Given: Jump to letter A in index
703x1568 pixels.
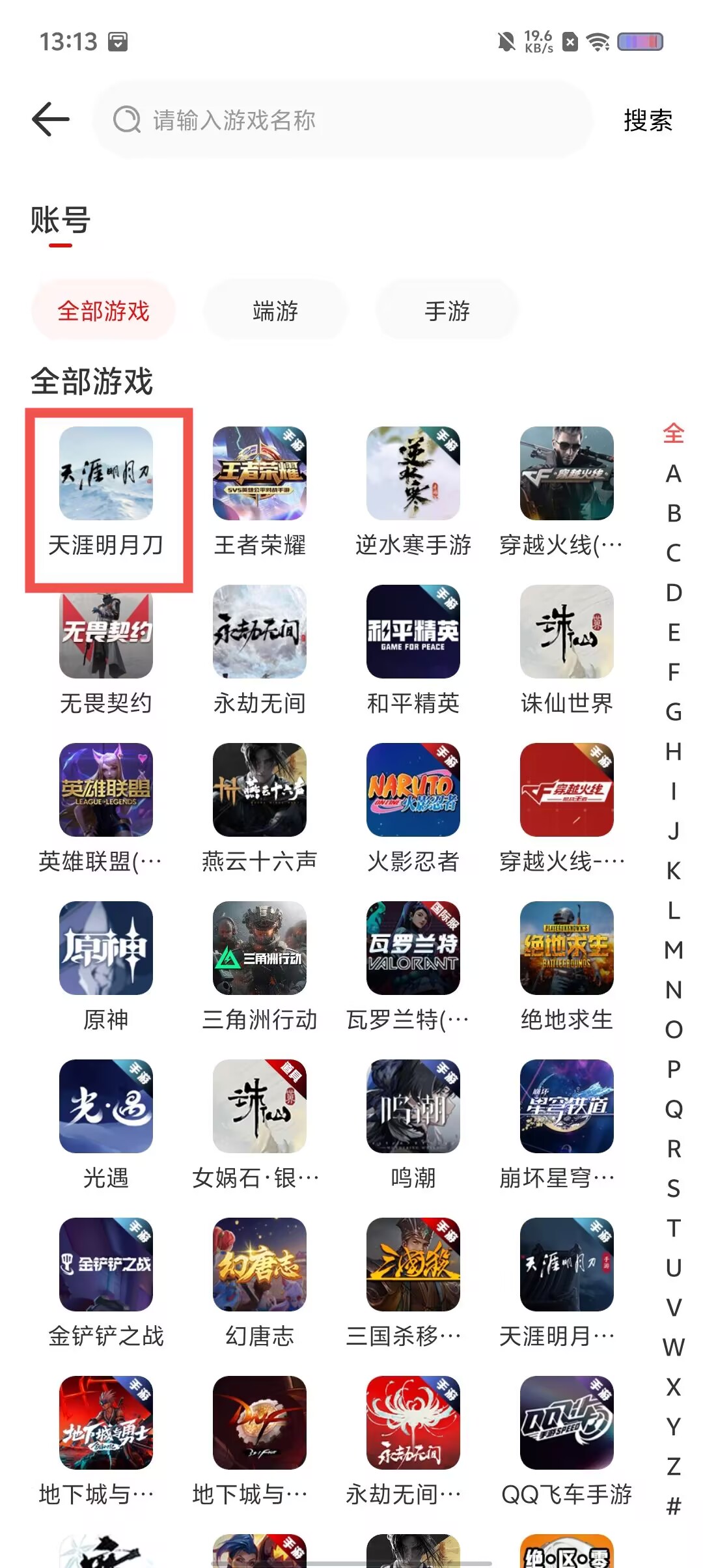Looking at the screenshot, I should click(674, 474).
